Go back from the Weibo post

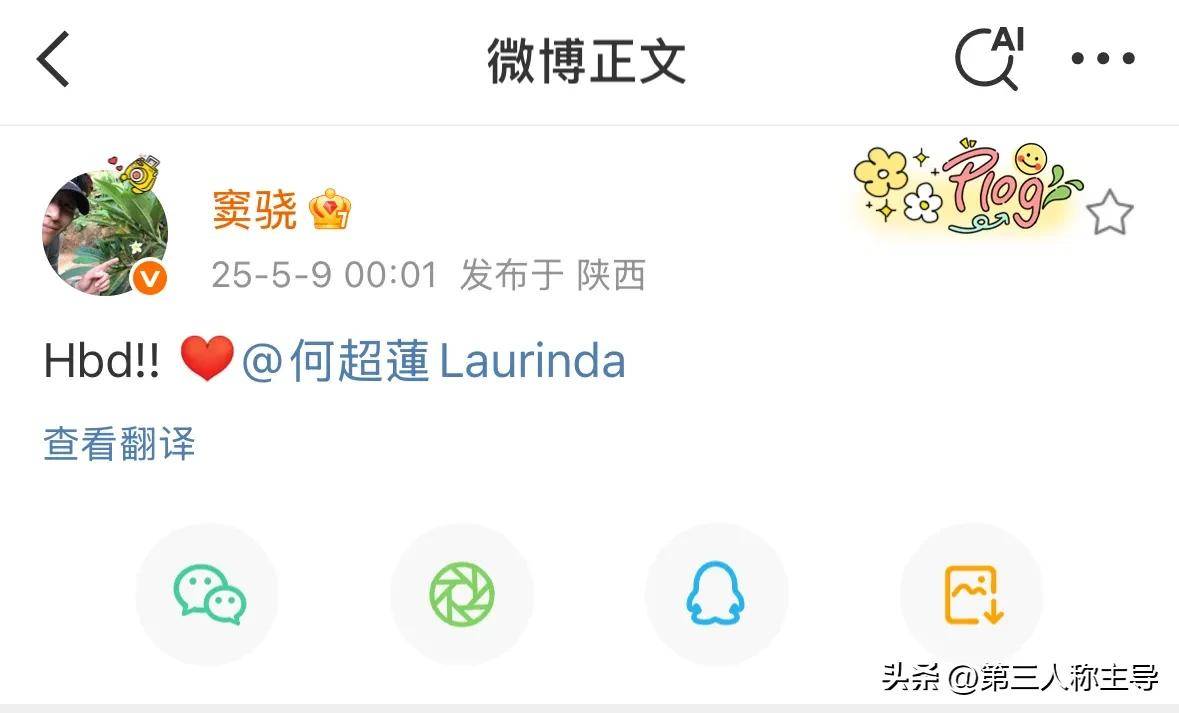[54, 59]
